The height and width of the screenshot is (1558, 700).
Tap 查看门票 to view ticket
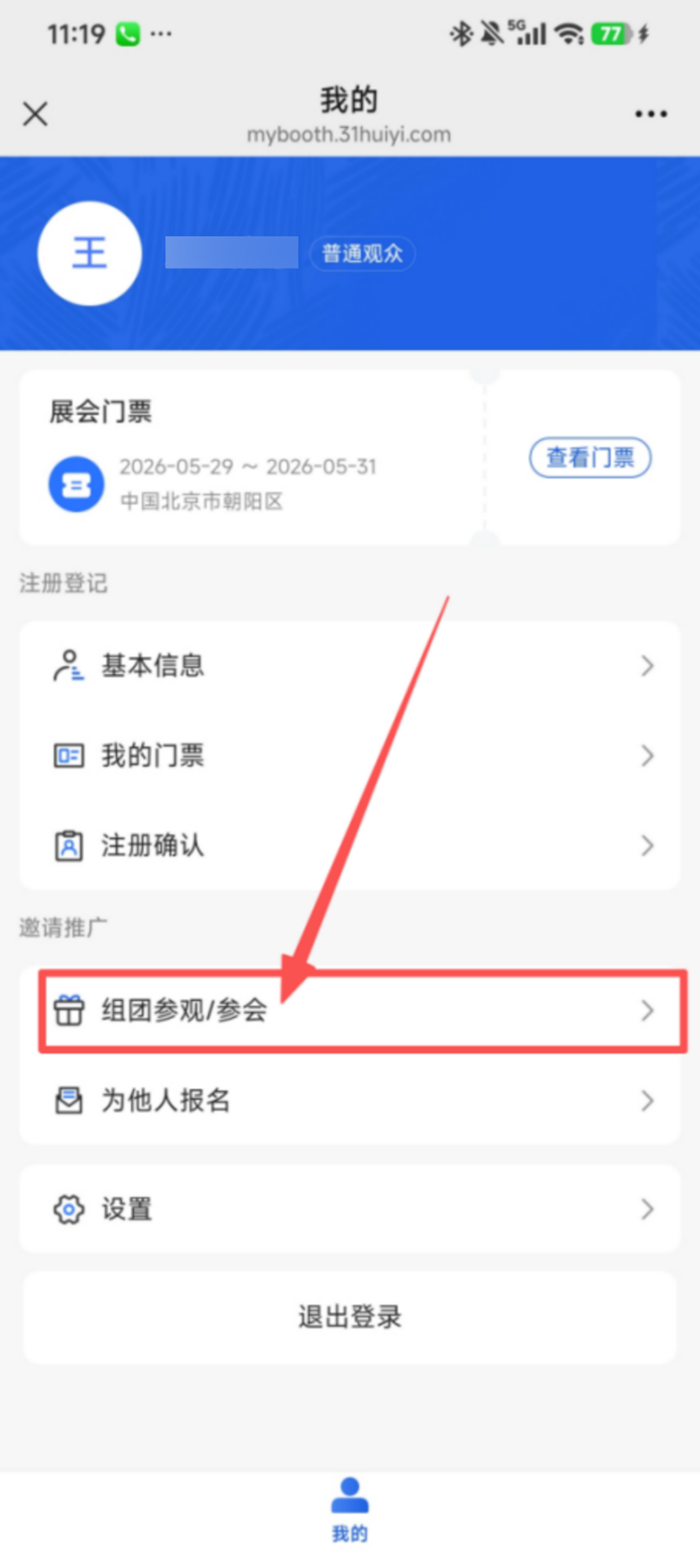590,458
